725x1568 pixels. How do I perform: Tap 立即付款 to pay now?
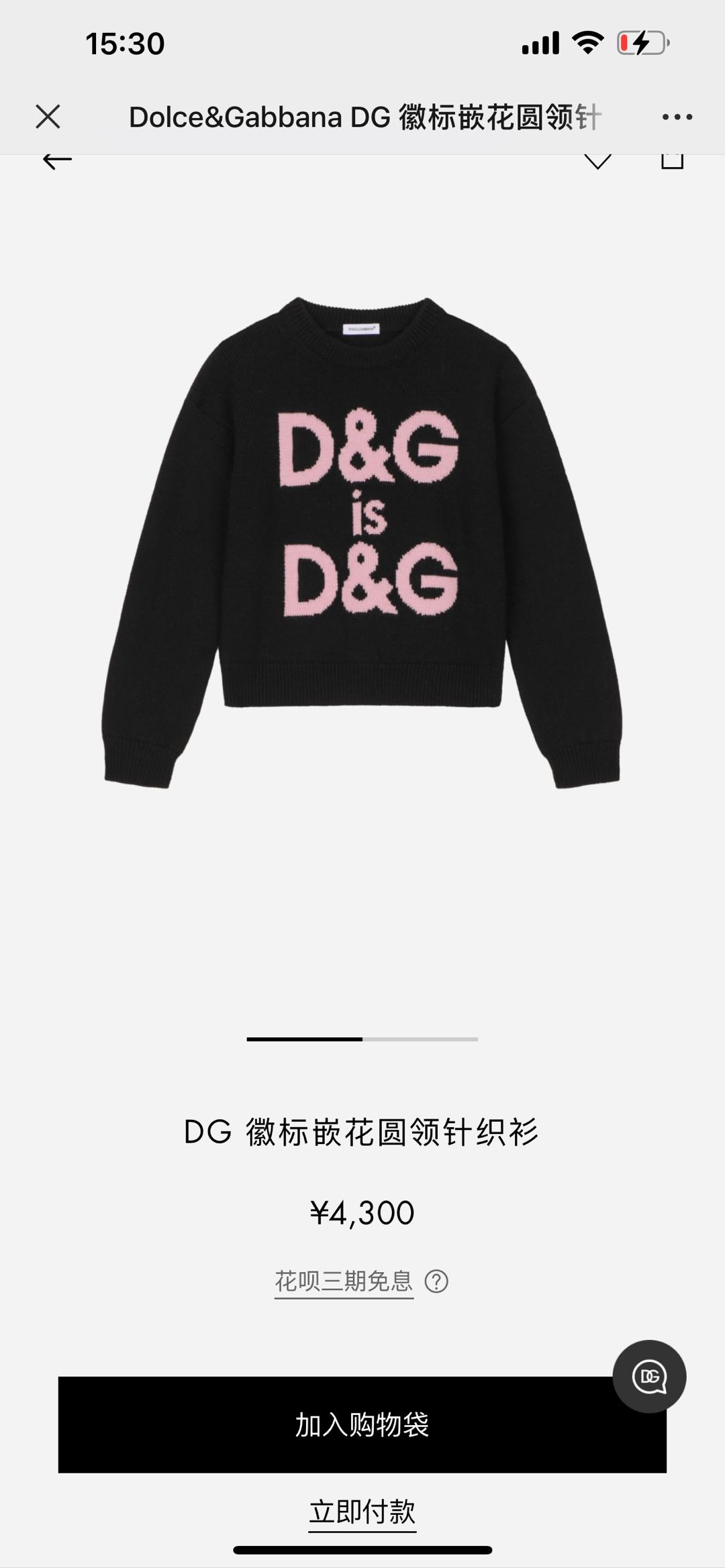tap(362, 1512)
